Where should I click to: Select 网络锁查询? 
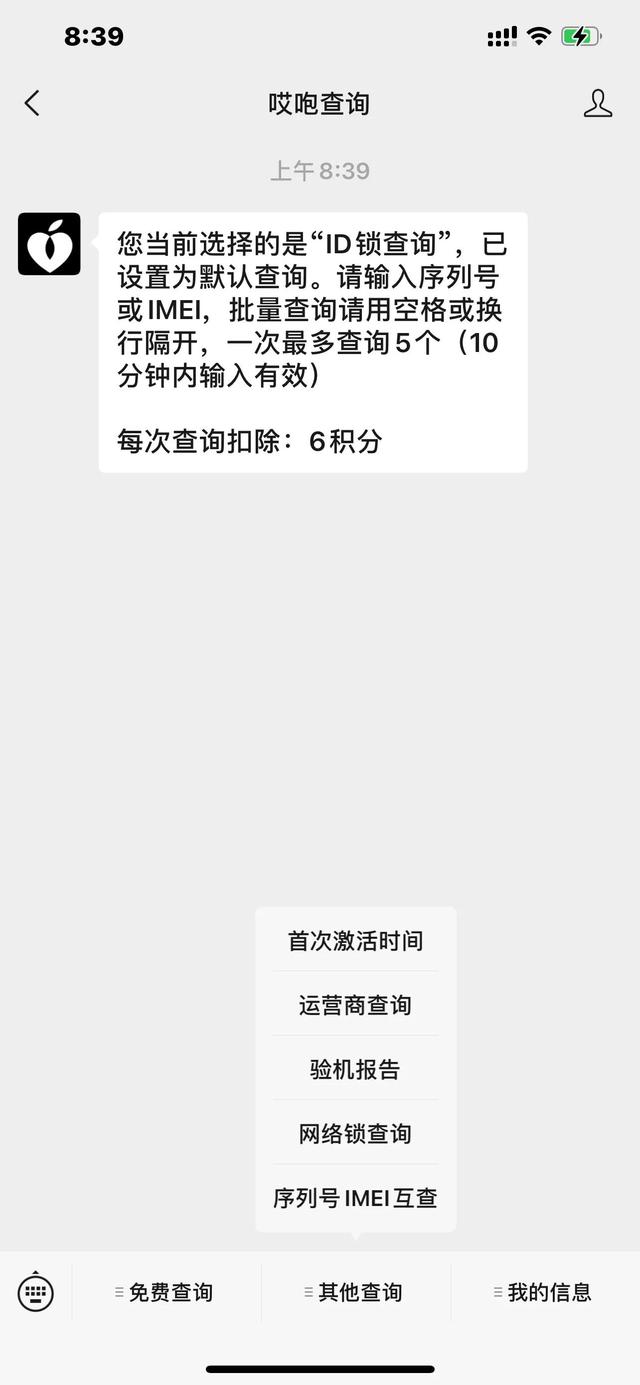click(355, 1133)
